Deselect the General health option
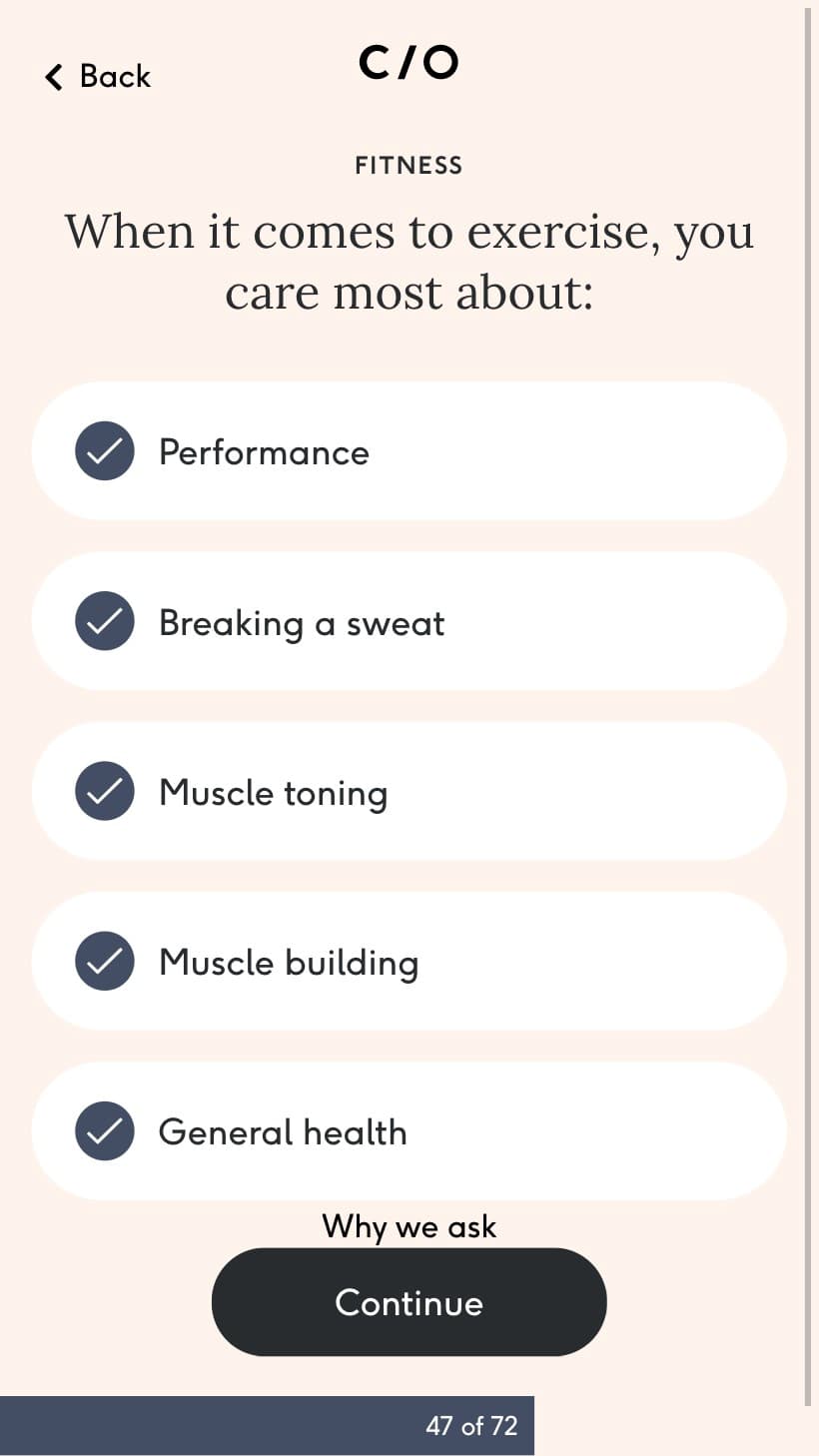The width and height of the screenshot is (819, 1456). [409, 1130]
